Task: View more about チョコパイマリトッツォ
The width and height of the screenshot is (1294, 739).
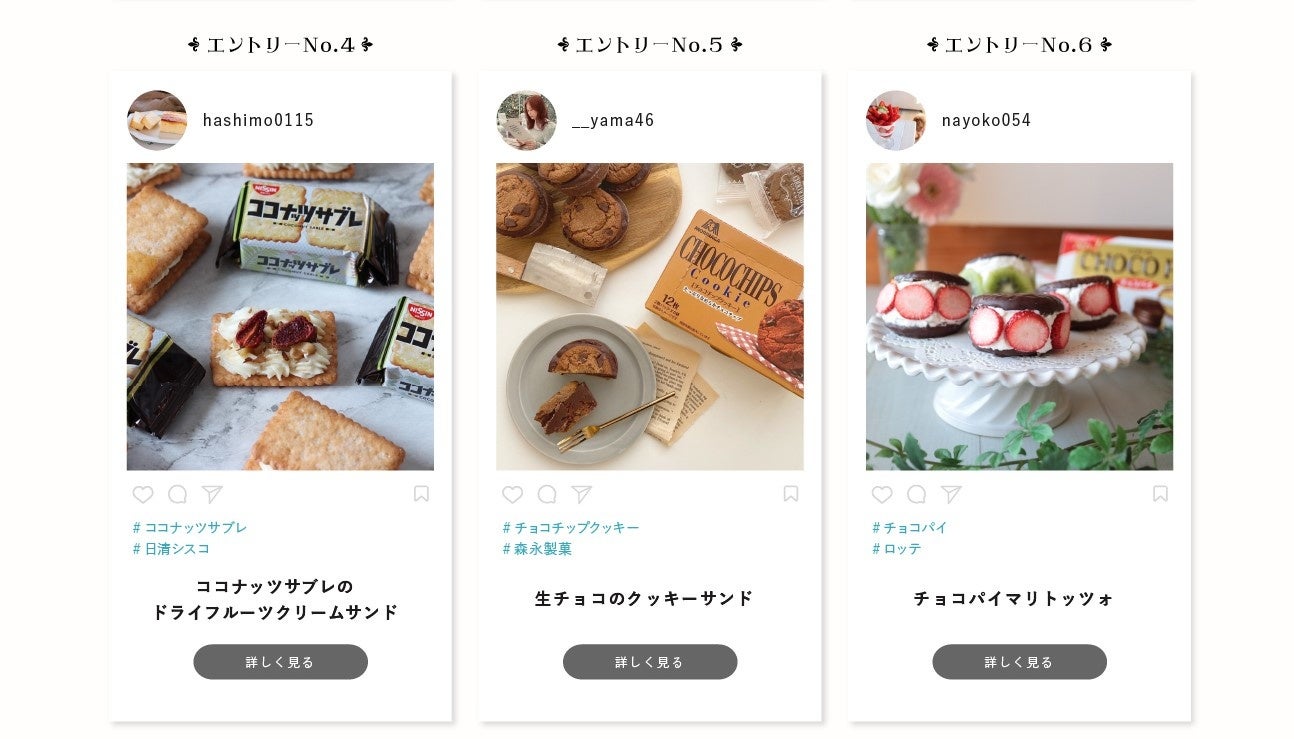Action: [1019, 662]
